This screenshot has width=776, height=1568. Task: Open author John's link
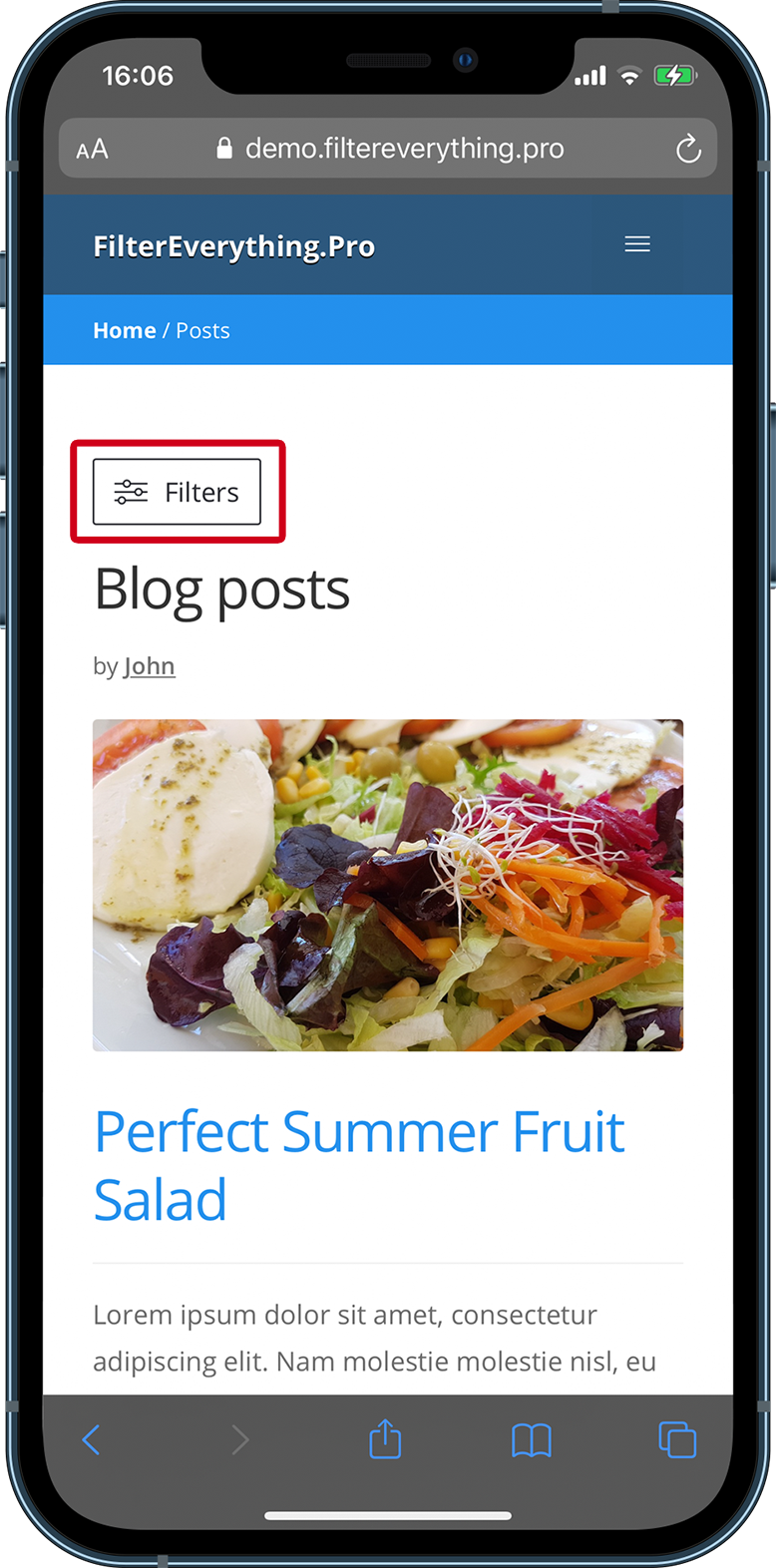[x=149, y=666]
